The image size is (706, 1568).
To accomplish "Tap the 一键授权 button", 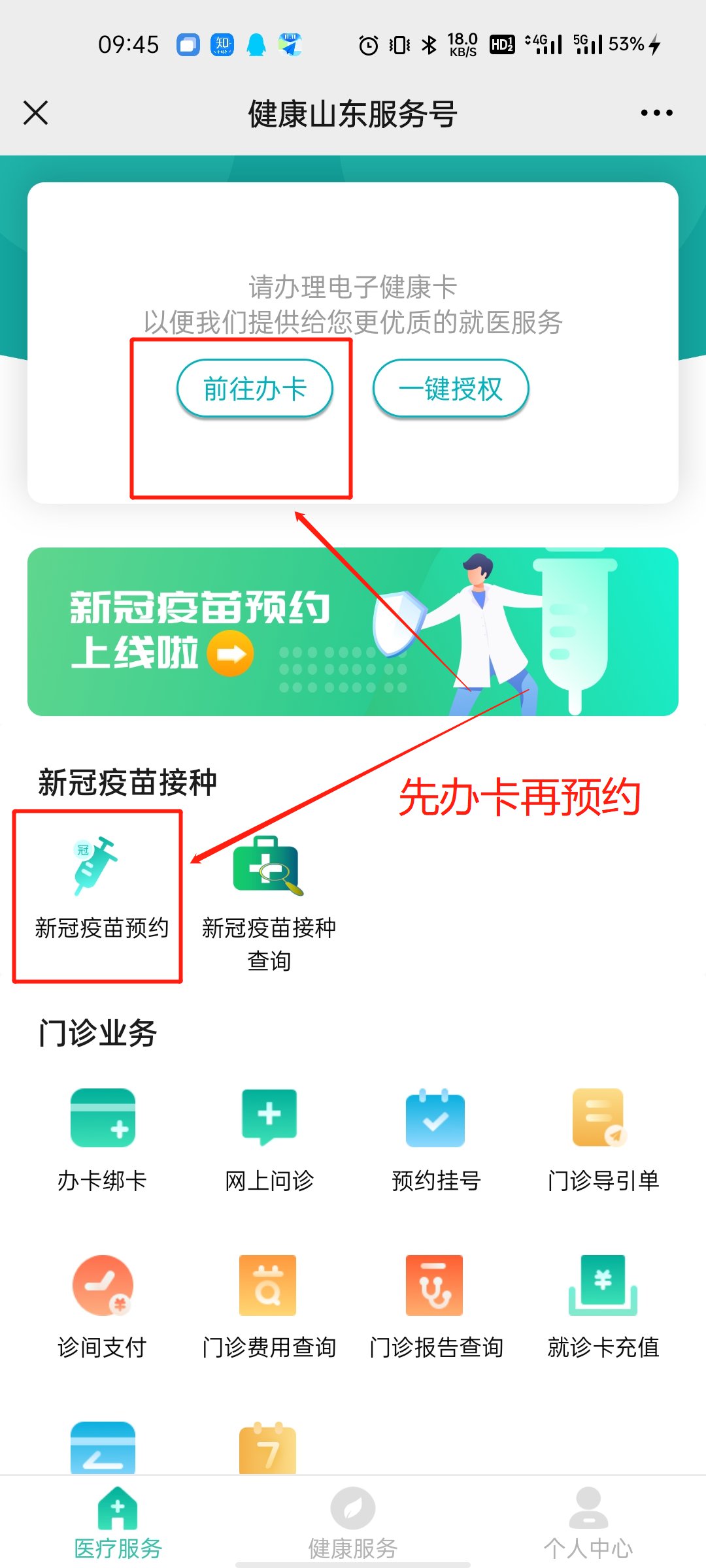I will 450,389.
